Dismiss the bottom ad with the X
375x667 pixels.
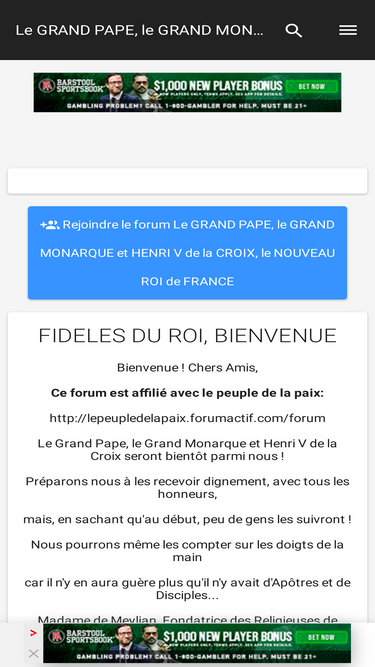click(34, 654)
